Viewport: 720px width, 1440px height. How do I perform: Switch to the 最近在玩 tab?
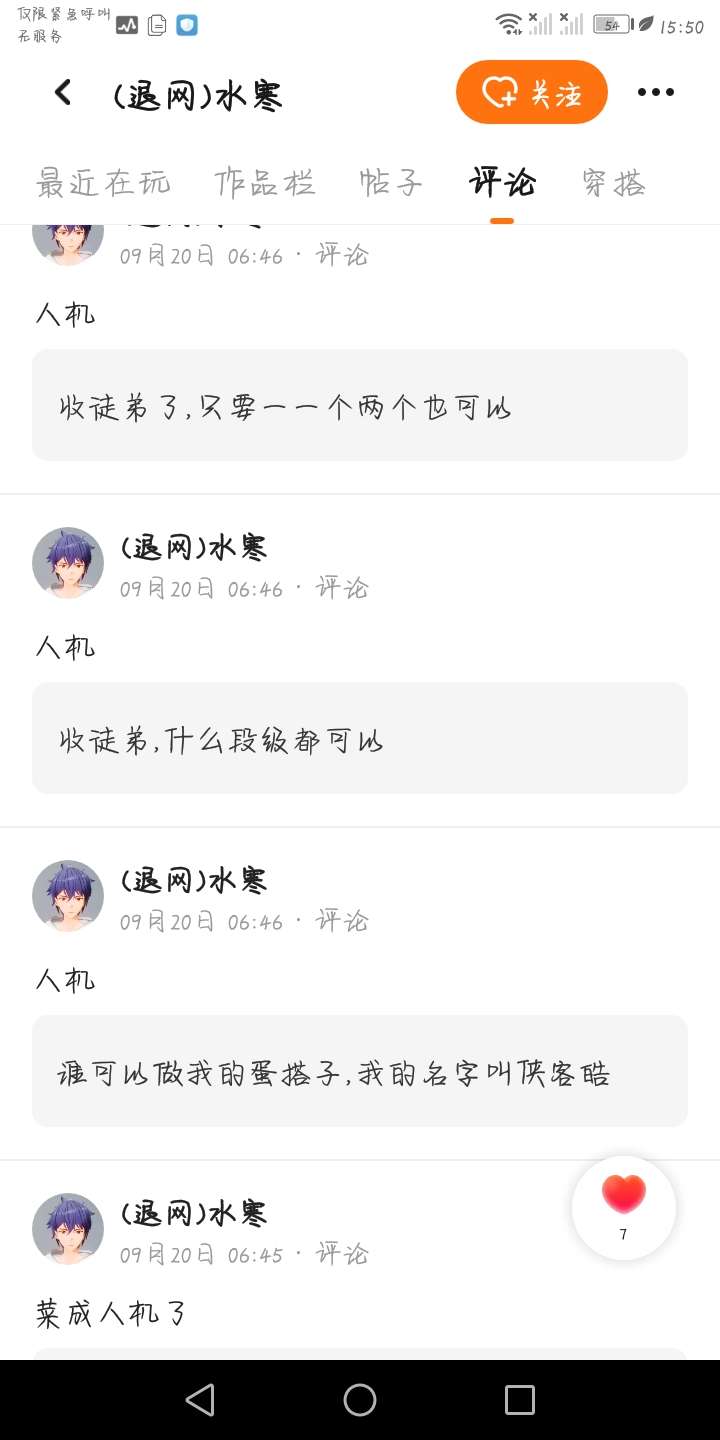coord(103,183)
